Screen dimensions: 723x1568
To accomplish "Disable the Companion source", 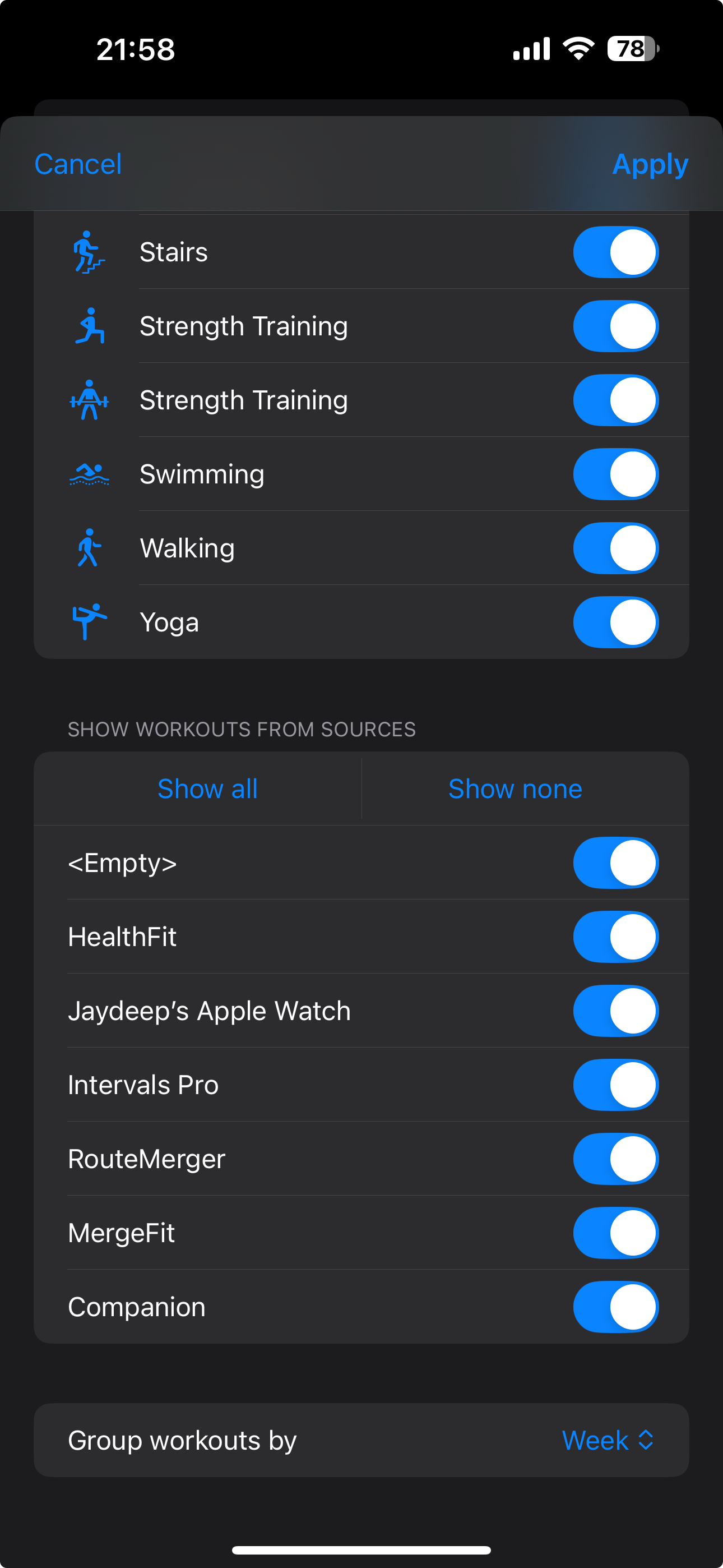I will point(615,1307).
